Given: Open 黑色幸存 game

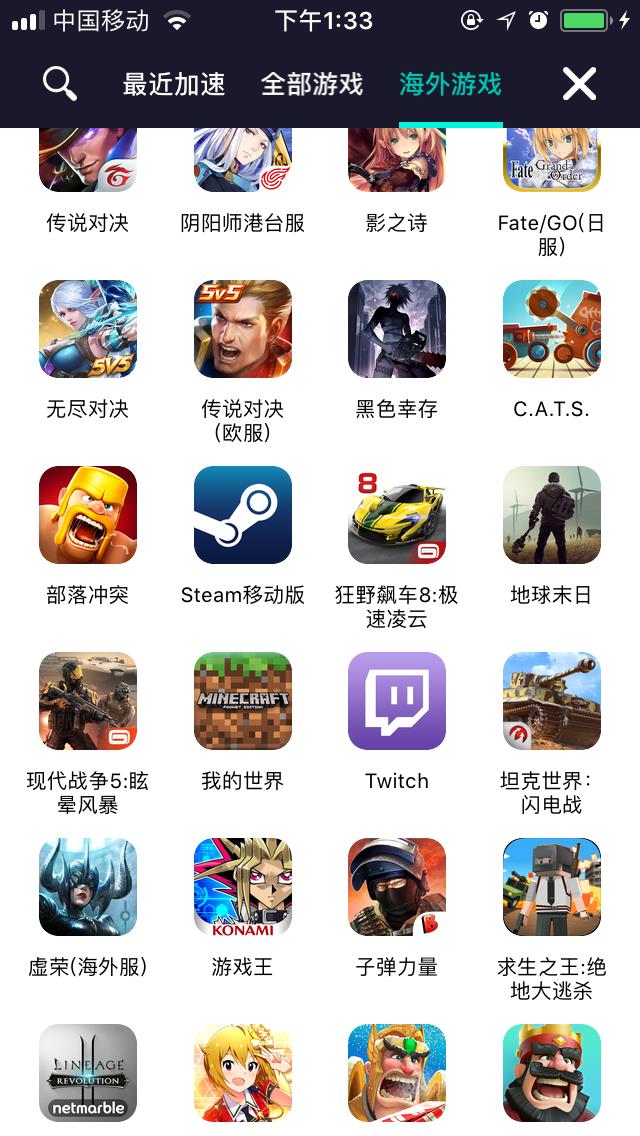Looking at the screenshot, I should point(397,329).
